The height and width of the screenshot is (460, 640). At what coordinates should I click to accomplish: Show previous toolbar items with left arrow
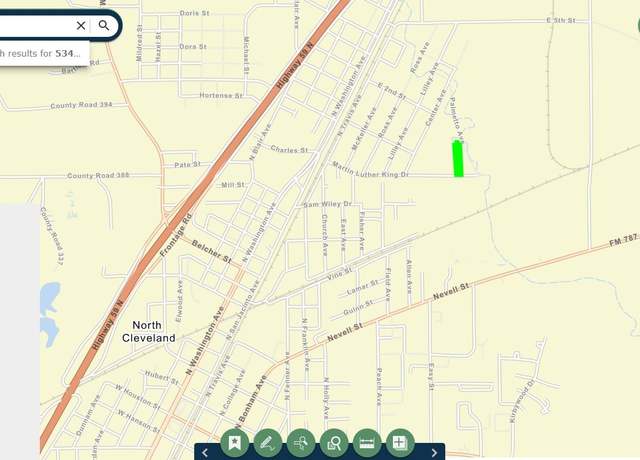pos(205,452)
